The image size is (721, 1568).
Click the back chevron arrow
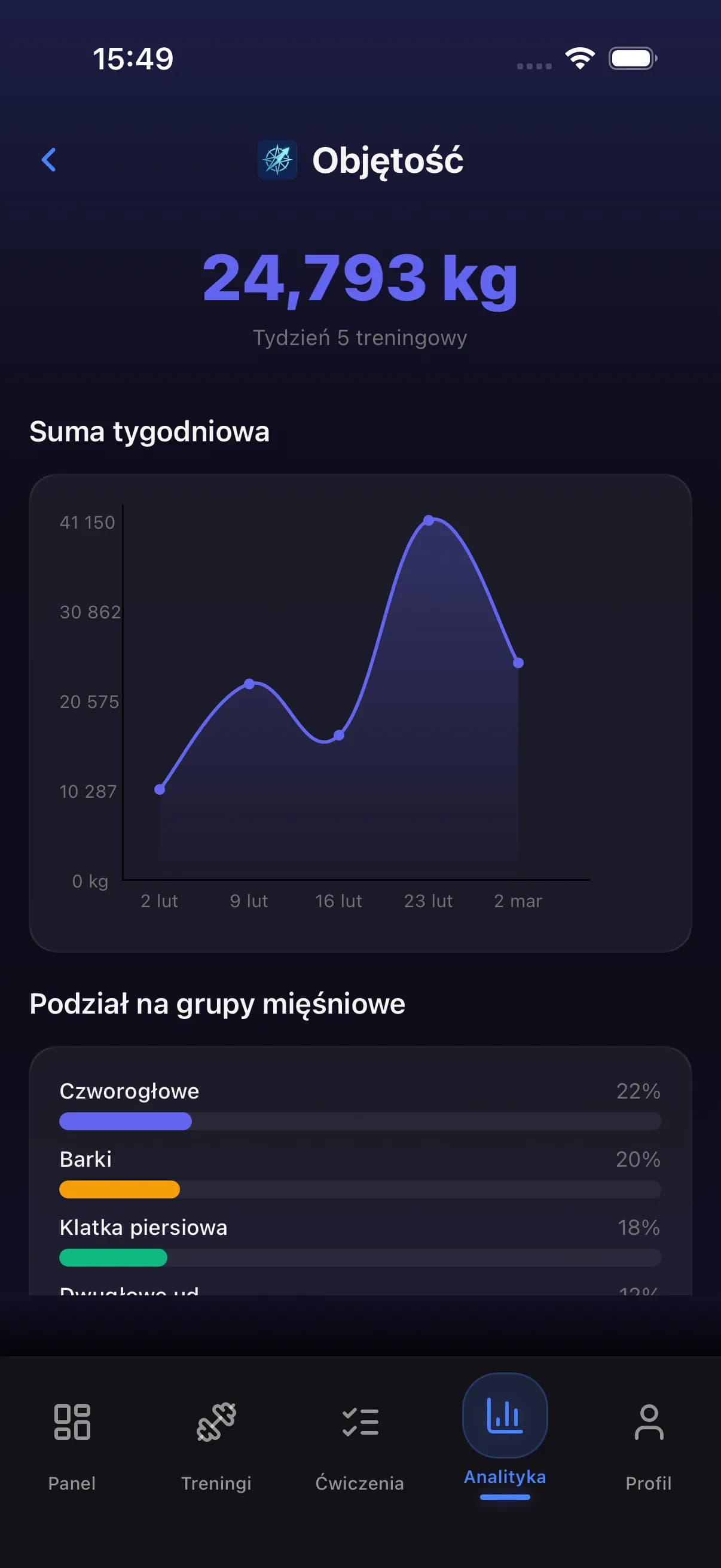click(x=50, y=160)
